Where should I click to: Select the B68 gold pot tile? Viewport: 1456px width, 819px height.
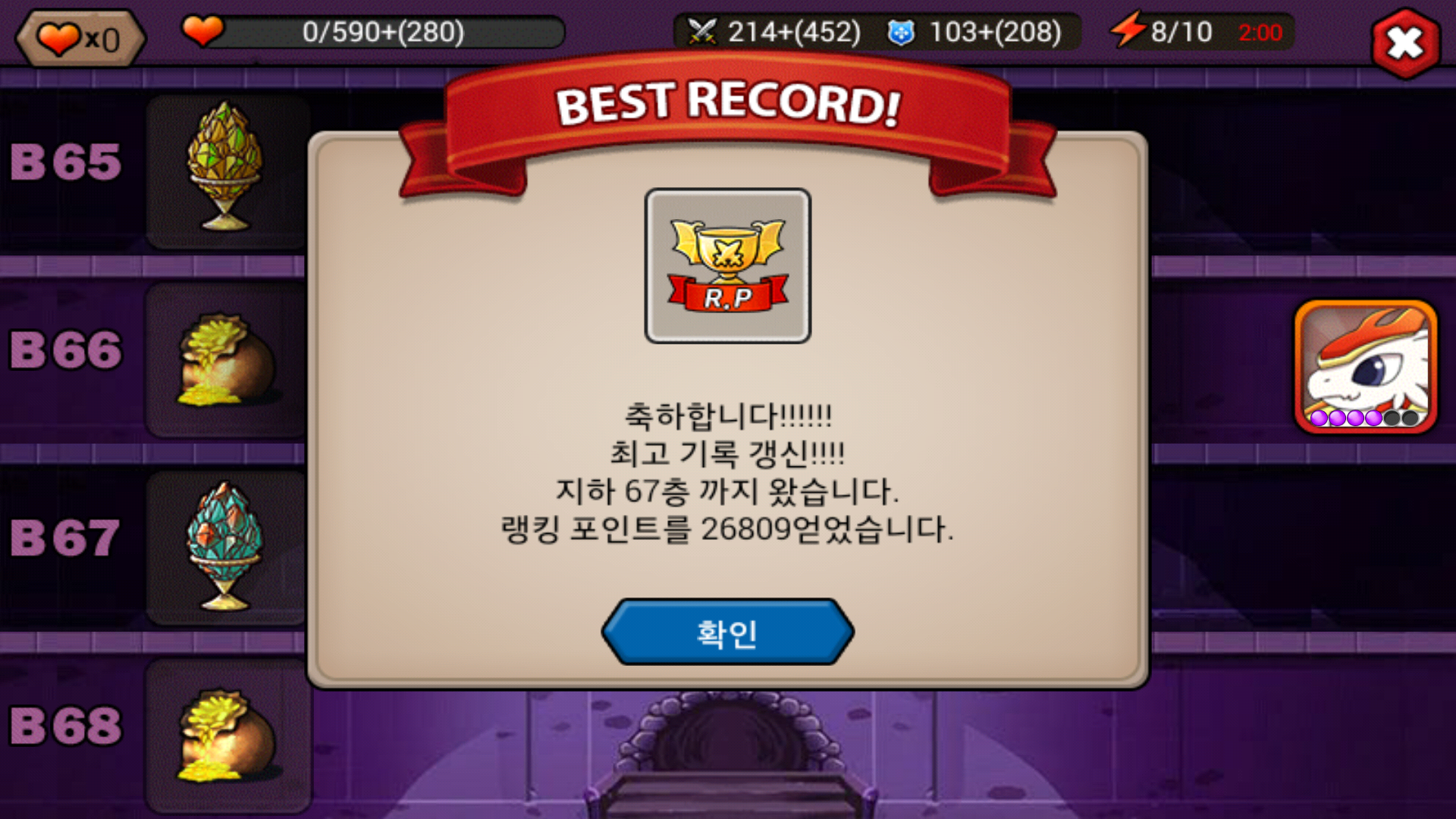click(227, 735)
